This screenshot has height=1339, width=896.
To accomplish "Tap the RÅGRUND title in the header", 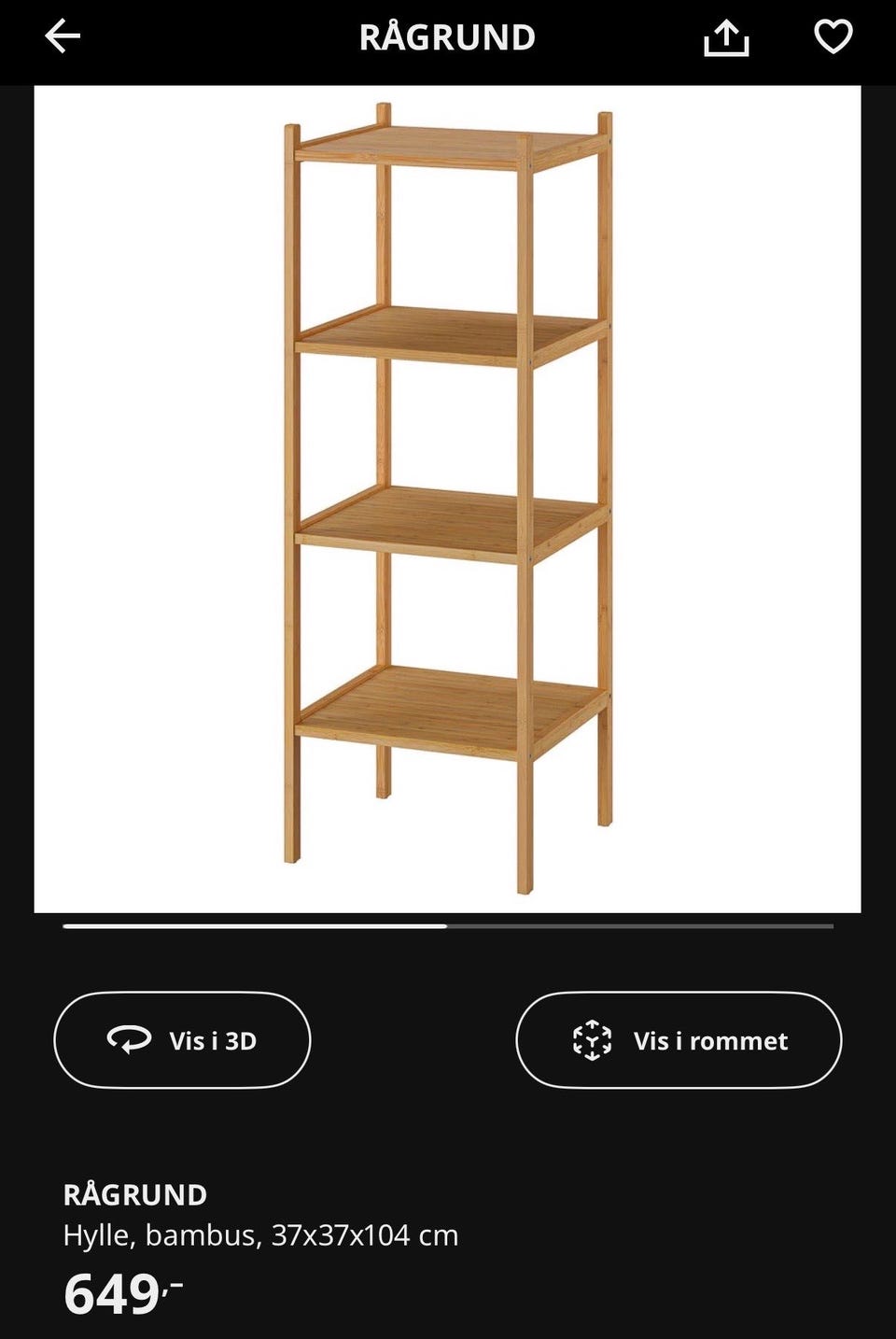I will tap(448, 36).
